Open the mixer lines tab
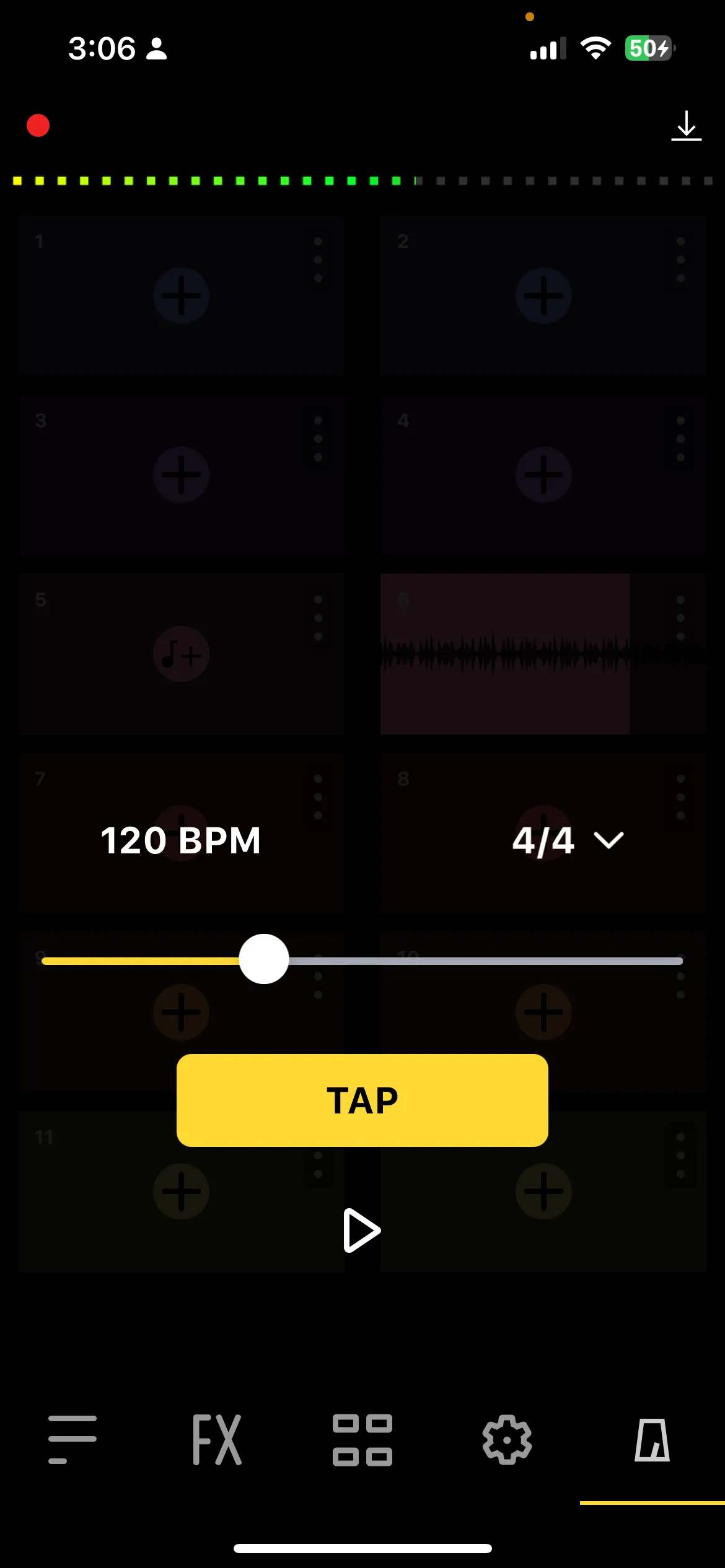The image size is (725, 1568). (x=72, y=1440)
